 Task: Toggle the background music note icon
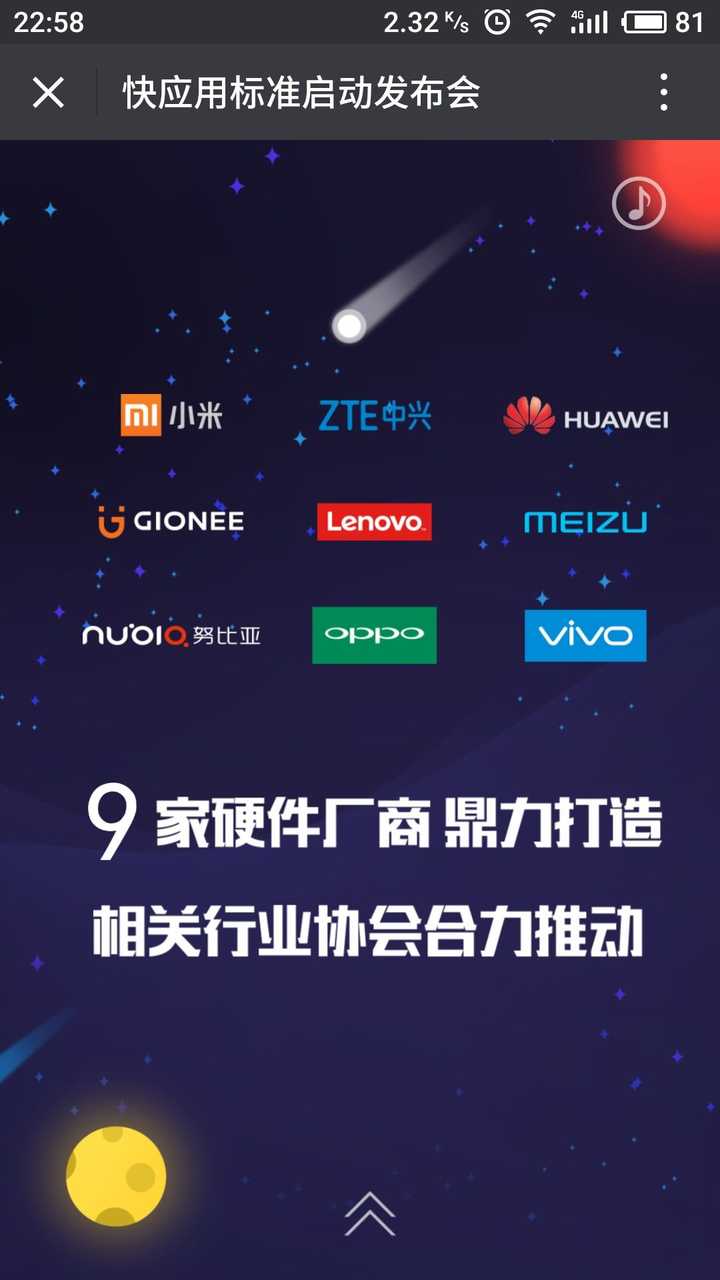point(638,203)
